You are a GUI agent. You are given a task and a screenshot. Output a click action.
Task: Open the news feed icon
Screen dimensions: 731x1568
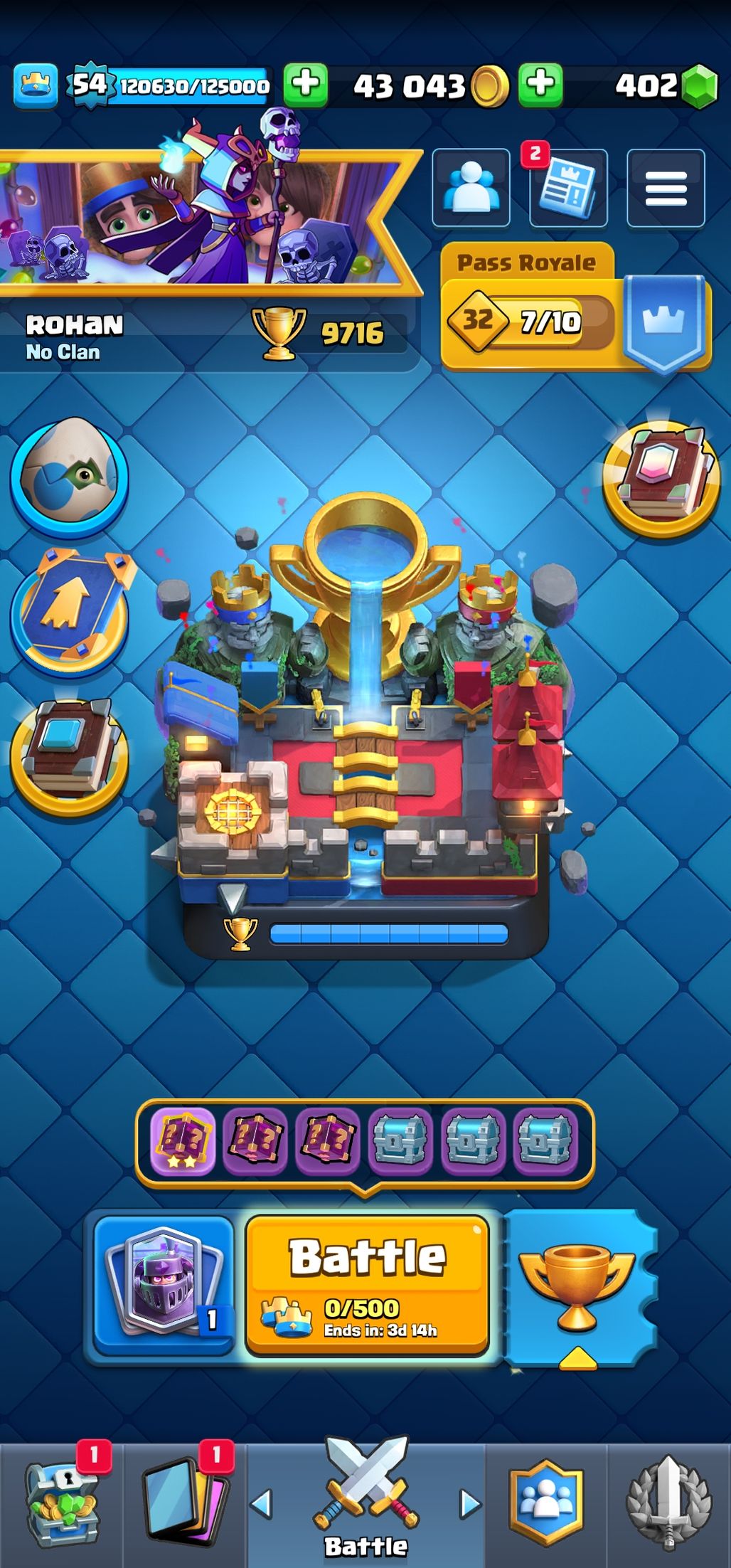567,189
